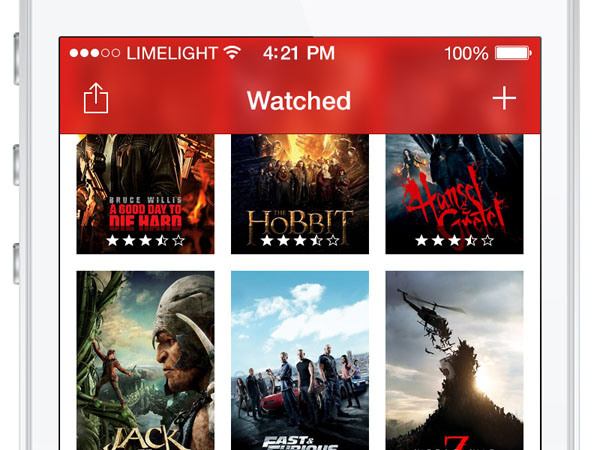600x450 pixels.
Task: Open the World War Z poster
Action: tap(454, 360)
